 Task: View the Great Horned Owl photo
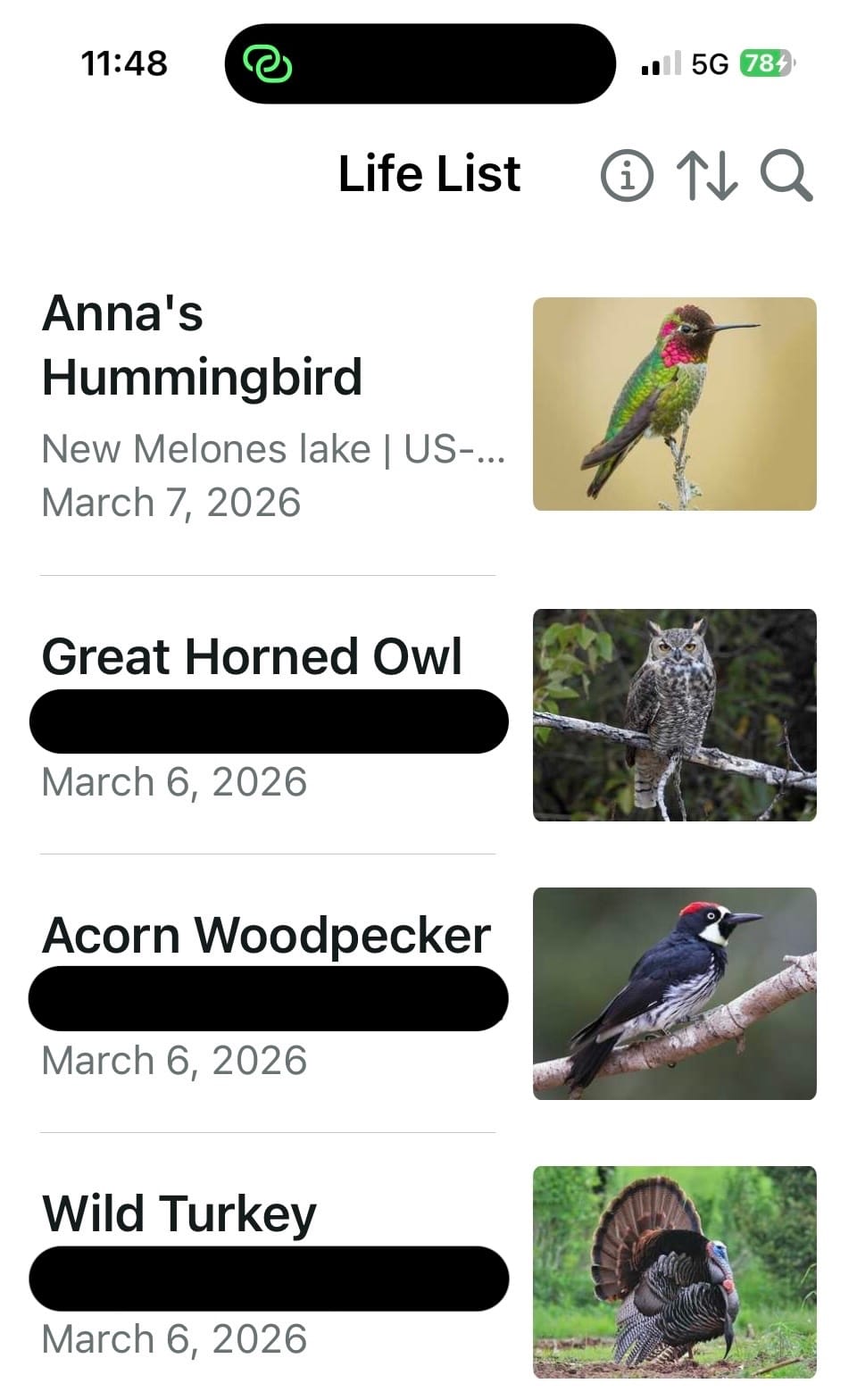click(x=674, y=715)
